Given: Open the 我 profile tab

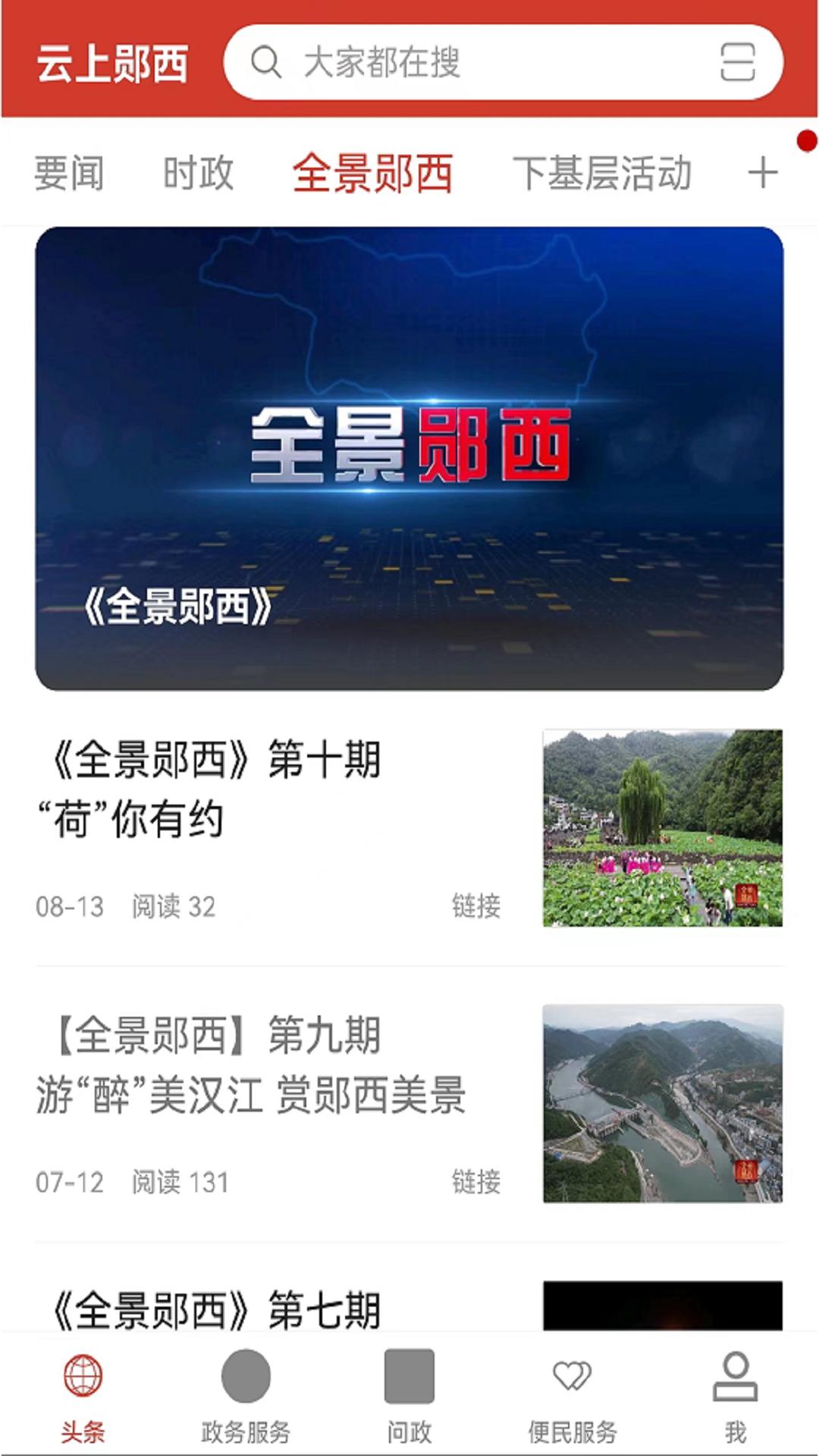Looking at the screenshot, I should tap(735, 1395).
